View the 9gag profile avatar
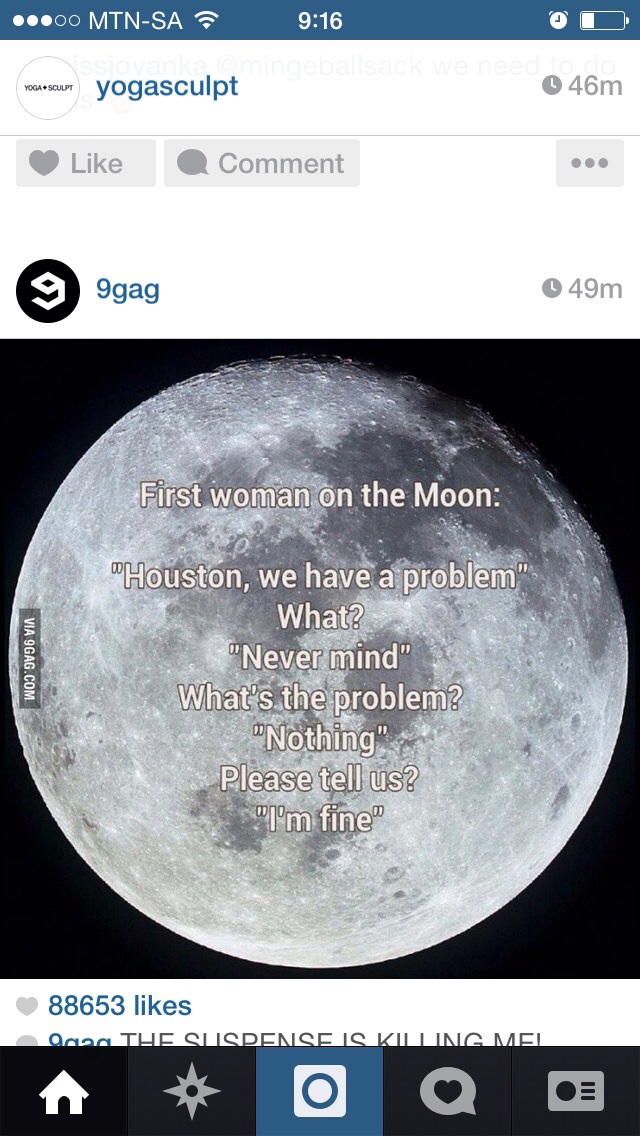Viewport: 640px width, 1136px height. click(x=47, y=291)
